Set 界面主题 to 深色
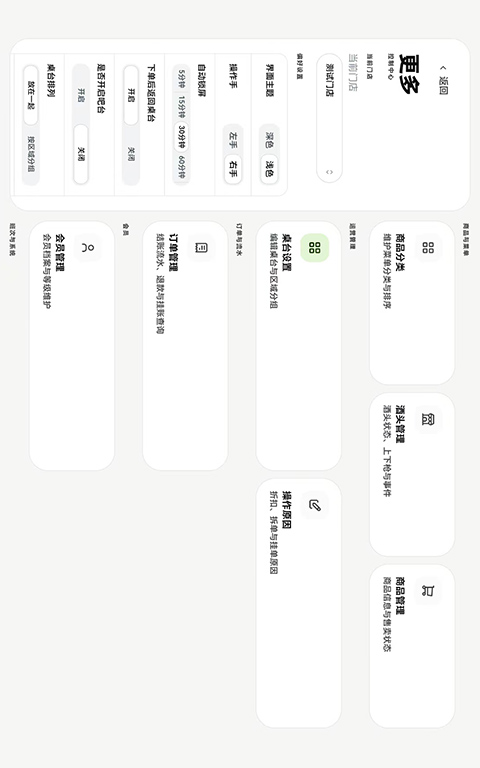The width and height of the screenshot is (480, 768). (x=269, y=140)
